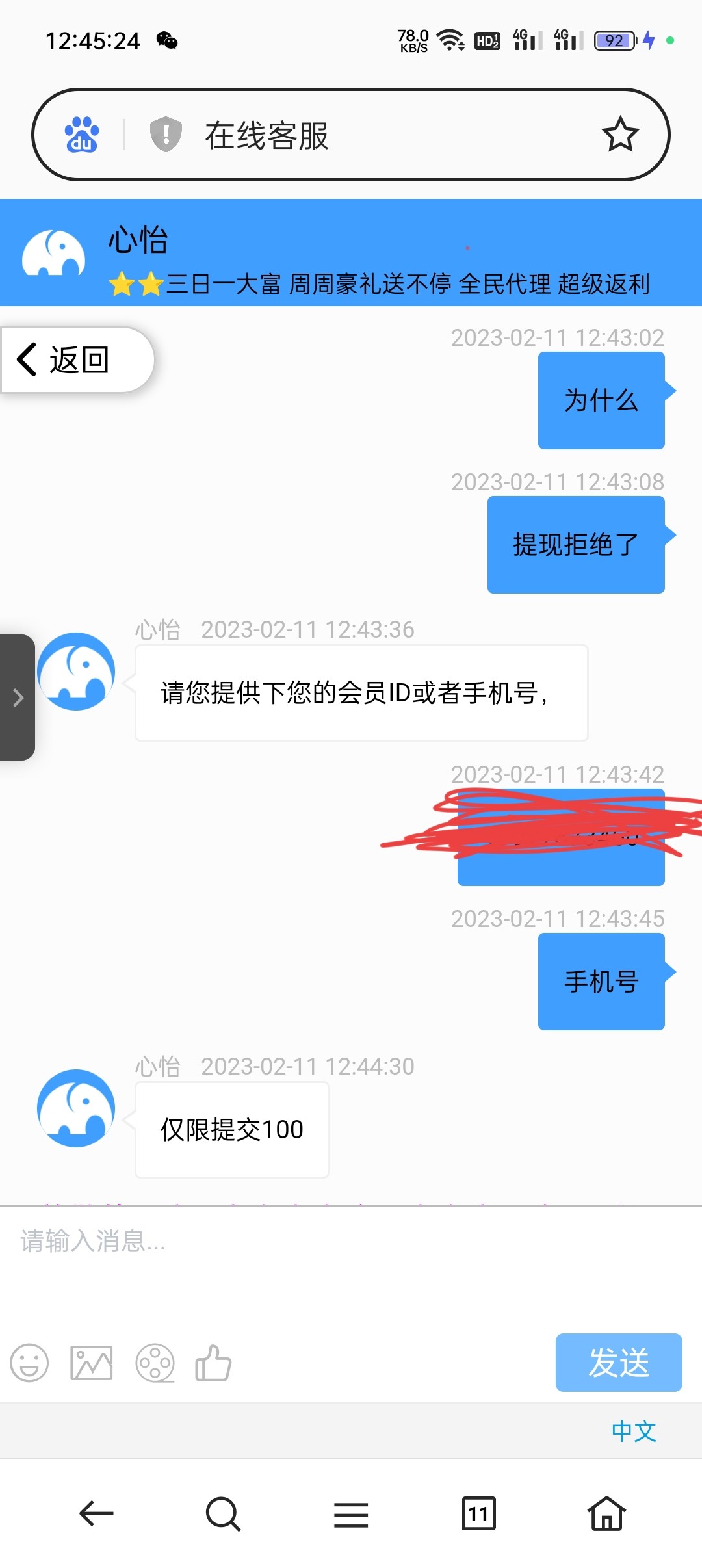Attach an image to the chat
Image resolution: width=702 pixels, height=1568 pixels.
[x=91, y=1362]
